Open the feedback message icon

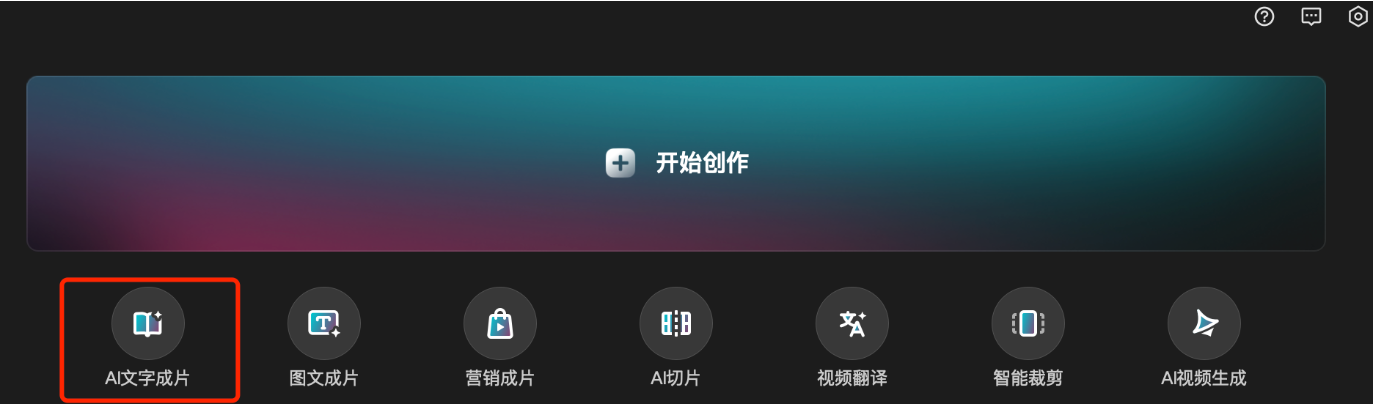1311,17
